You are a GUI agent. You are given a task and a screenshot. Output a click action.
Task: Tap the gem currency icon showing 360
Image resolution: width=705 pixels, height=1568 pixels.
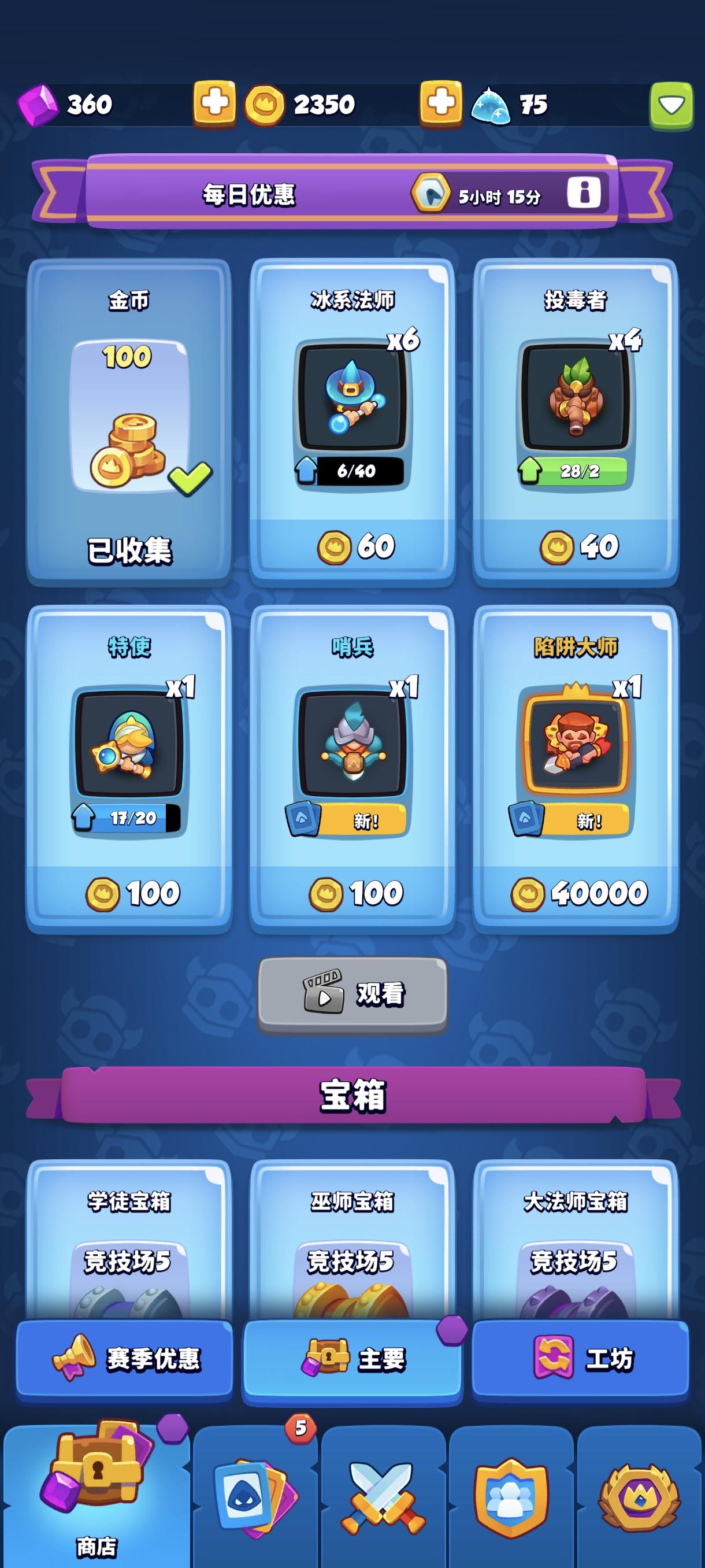[x=38, y=103]
